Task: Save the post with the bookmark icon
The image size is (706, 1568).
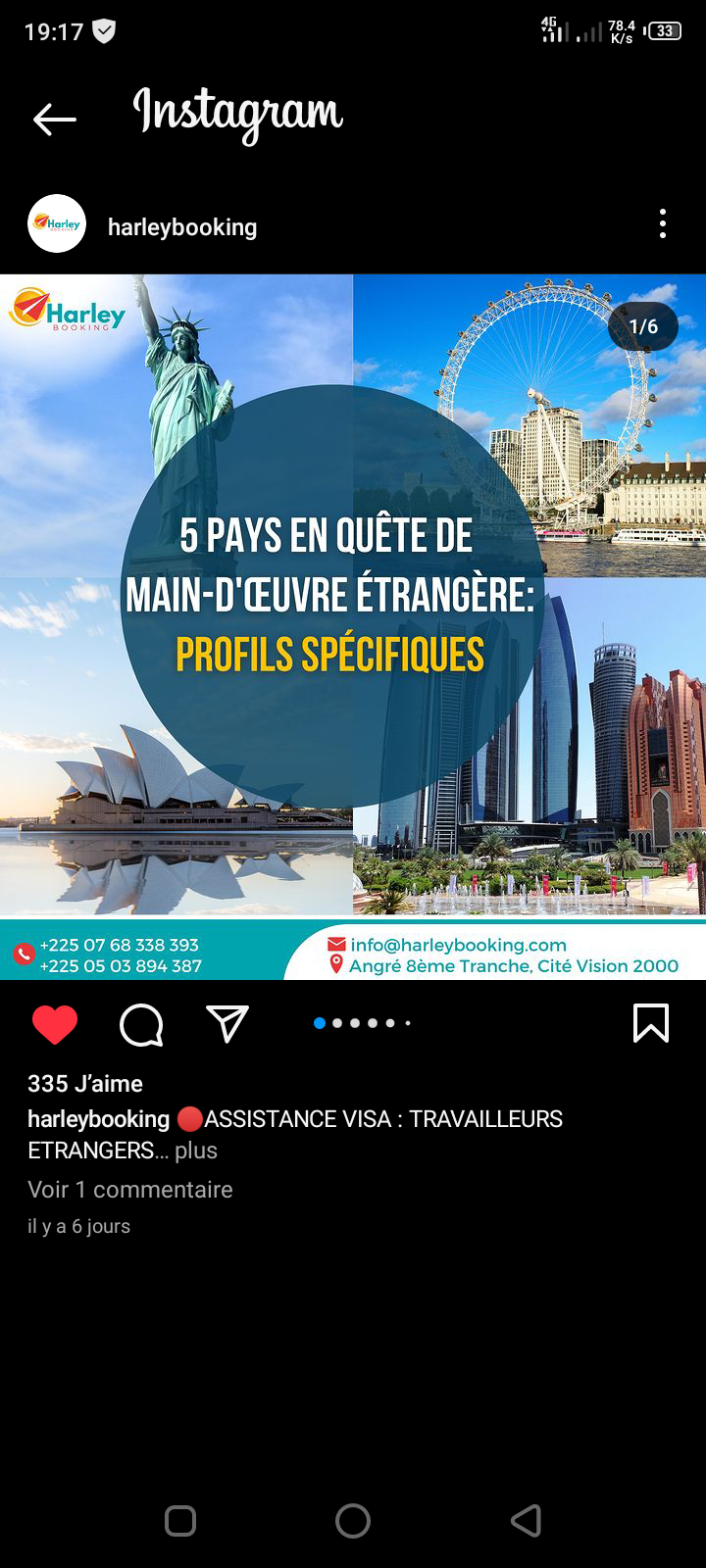Action: click(x=651, y=1023)
